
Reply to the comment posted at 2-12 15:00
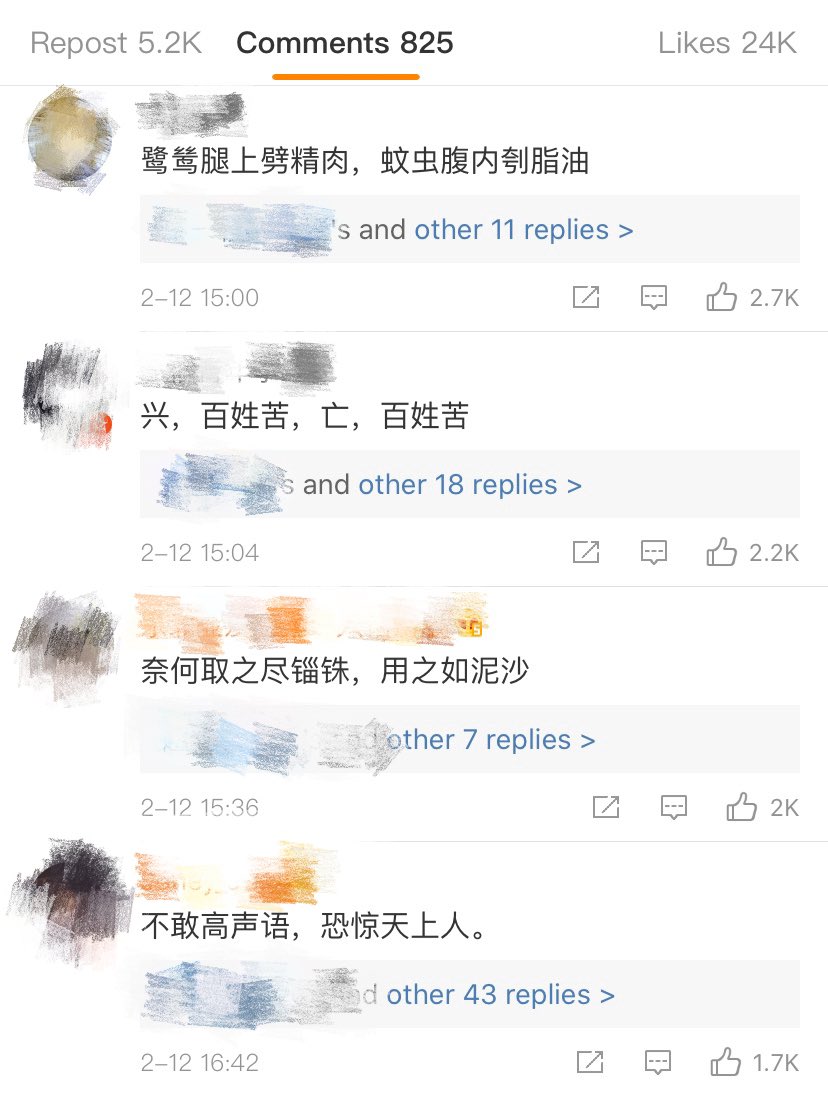[x=654, y=297]
